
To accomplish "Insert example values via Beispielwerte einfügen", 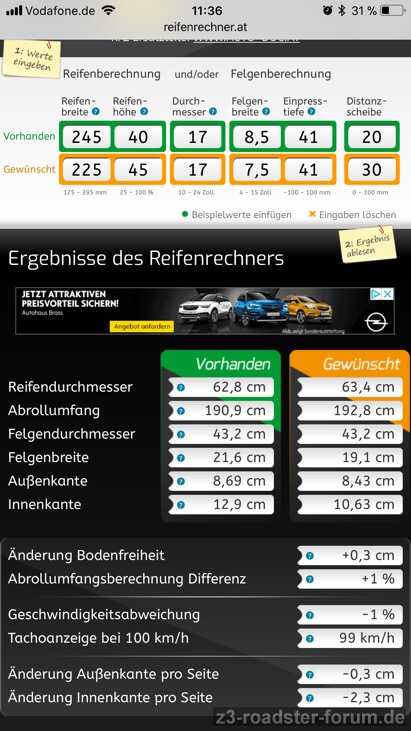I will (x=237, y=215).
